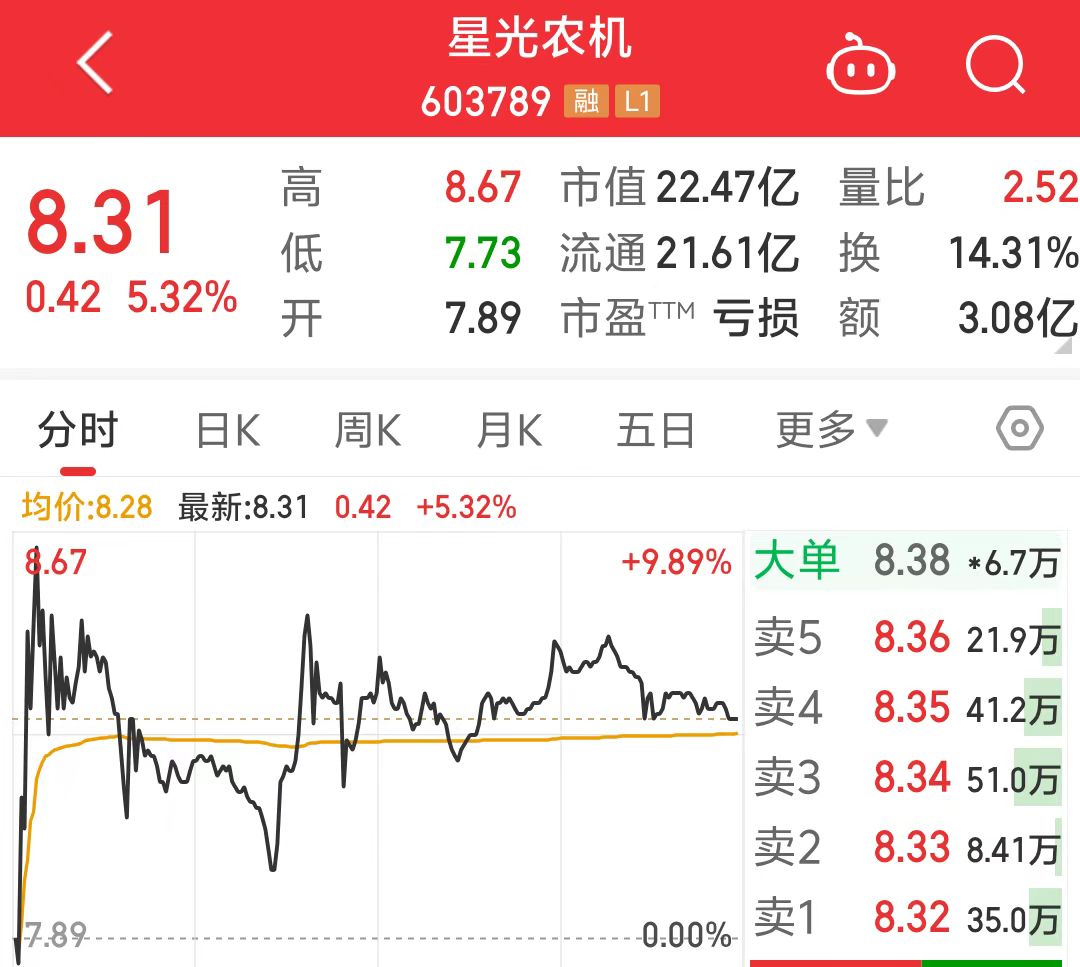
Task: Open chart settings hexagon icon
Action: [1019, 430]
